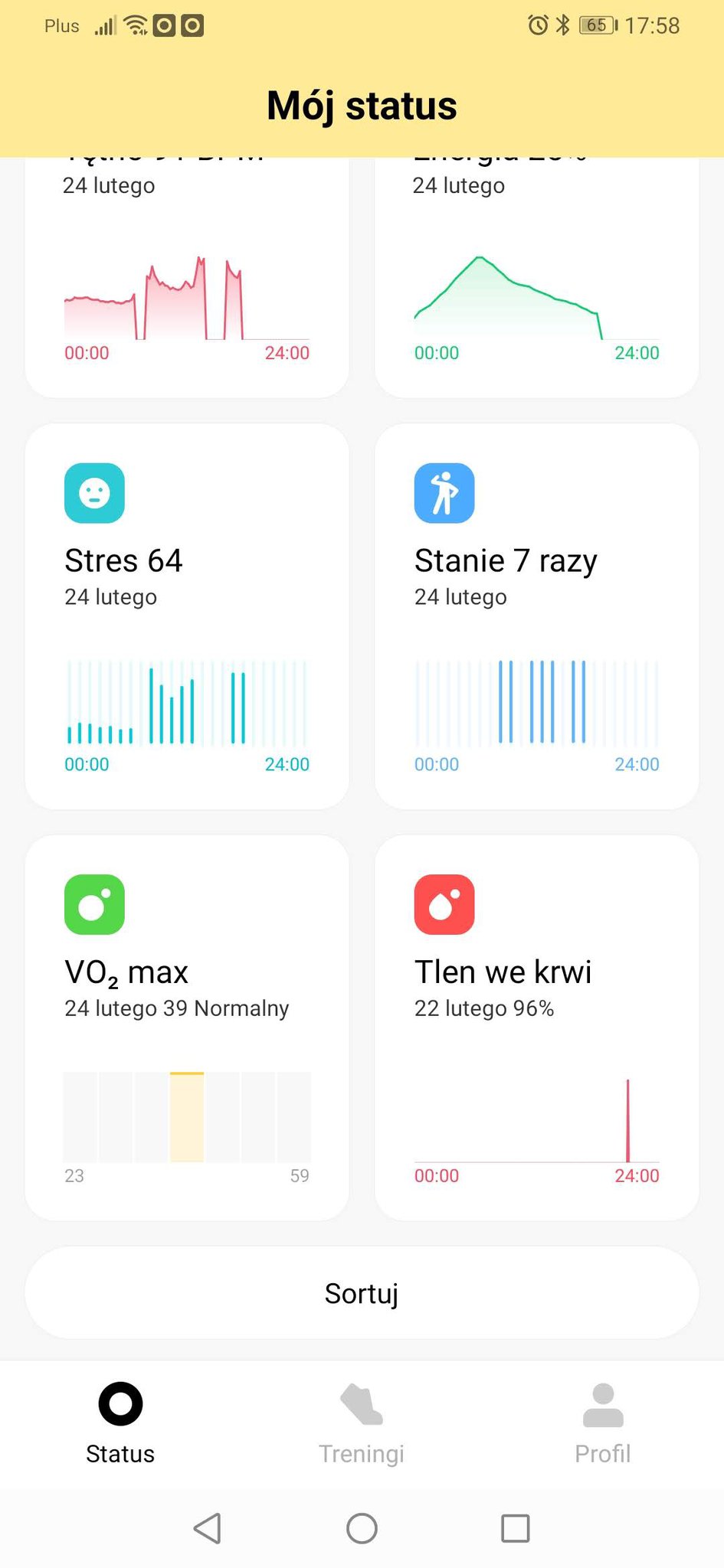Viewport: 724px width, 1568px height.
Task: Open the heart rate card dated 24 lutego
Action: (x=187, y=277)
